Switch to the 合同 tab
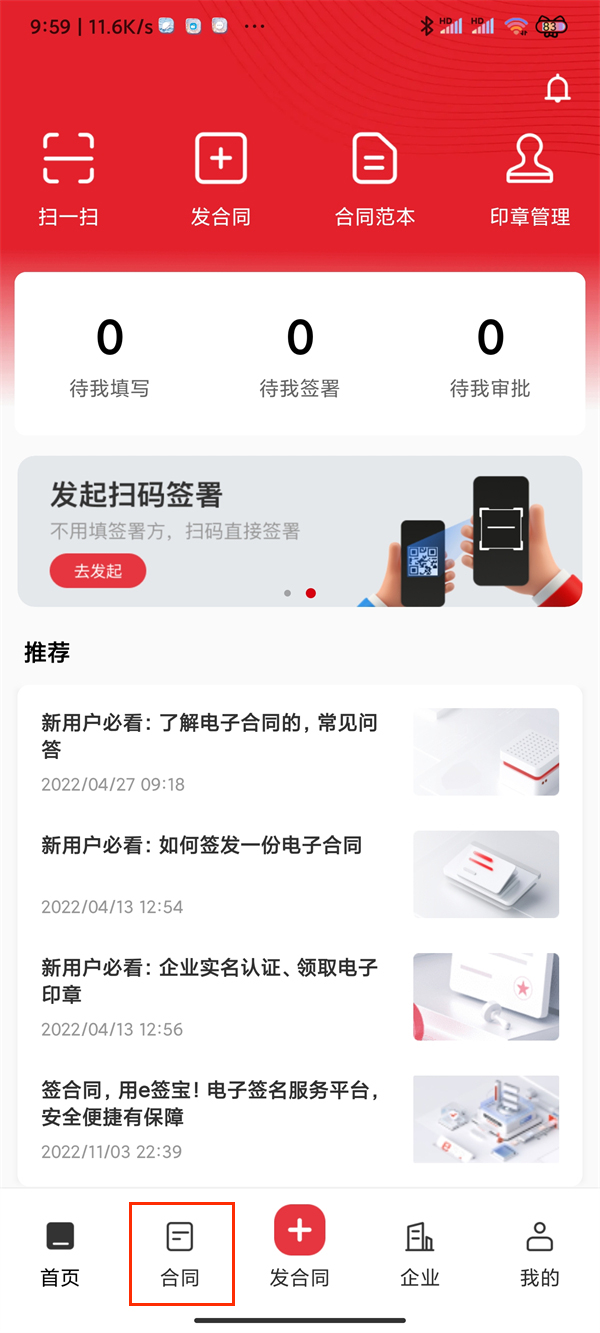The image size is (600, 1333). point(180,1255)
